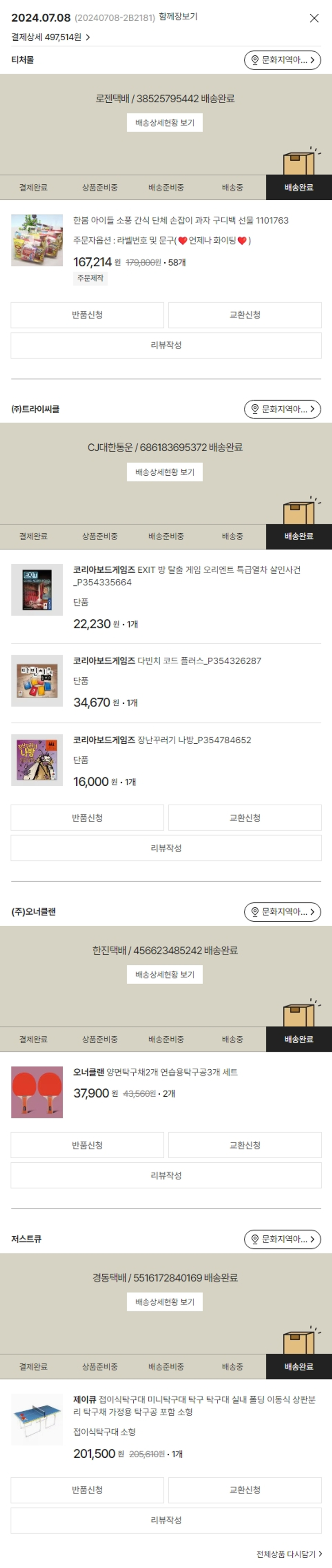This screenshot has height=1568, width=332.
Task: Write a review for the 코리아보드게임즈 items
Action: click(x=166, y=848)
